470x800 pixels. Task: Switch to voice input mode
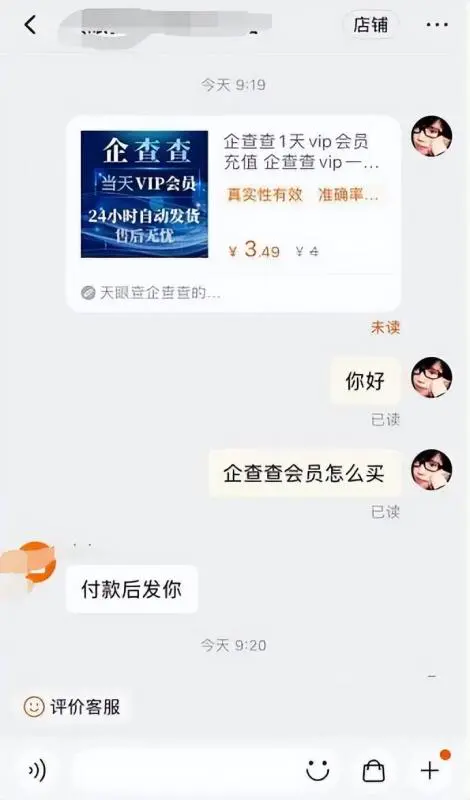pyautogui.click(x=37, y=770)
